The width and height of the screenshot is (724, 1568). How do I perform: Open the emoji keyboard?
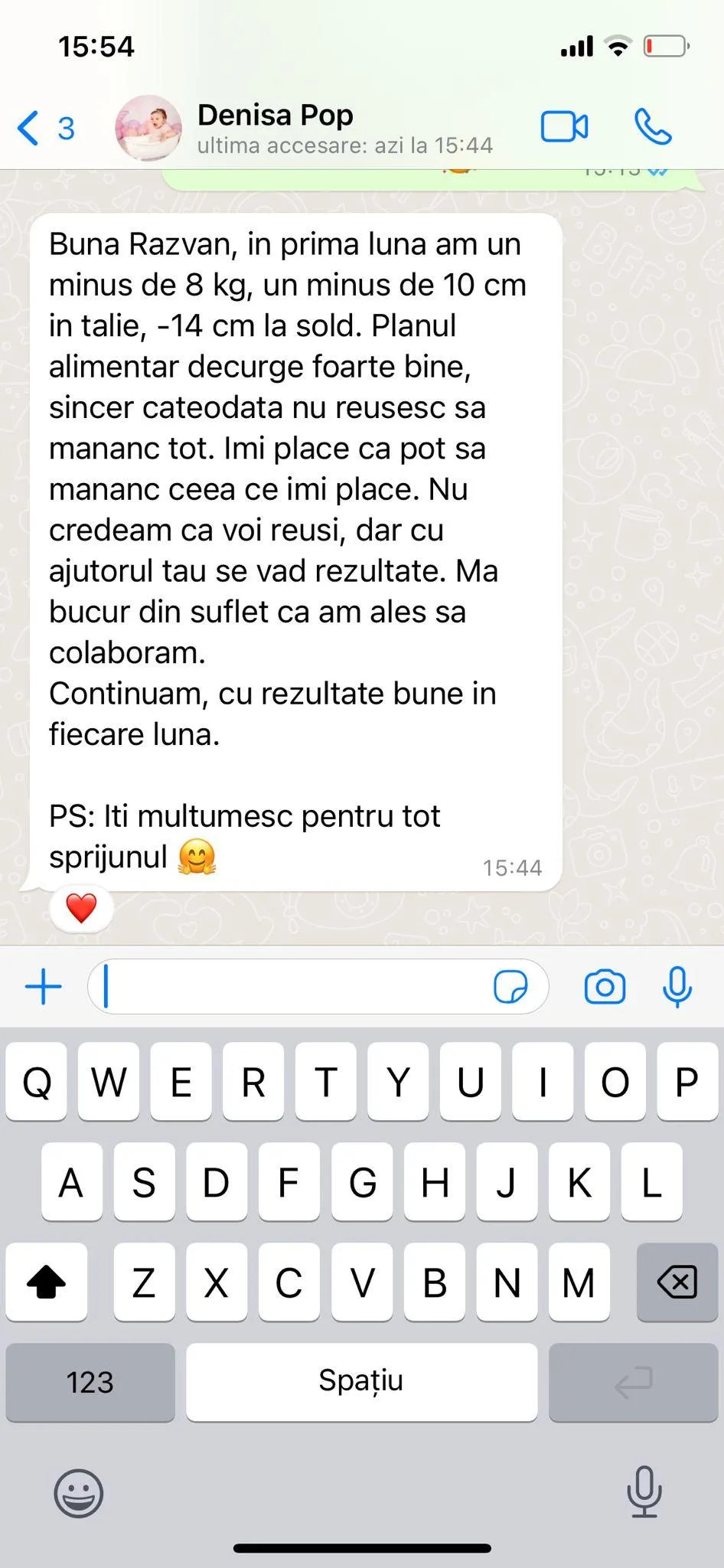tap(78, 1493)
